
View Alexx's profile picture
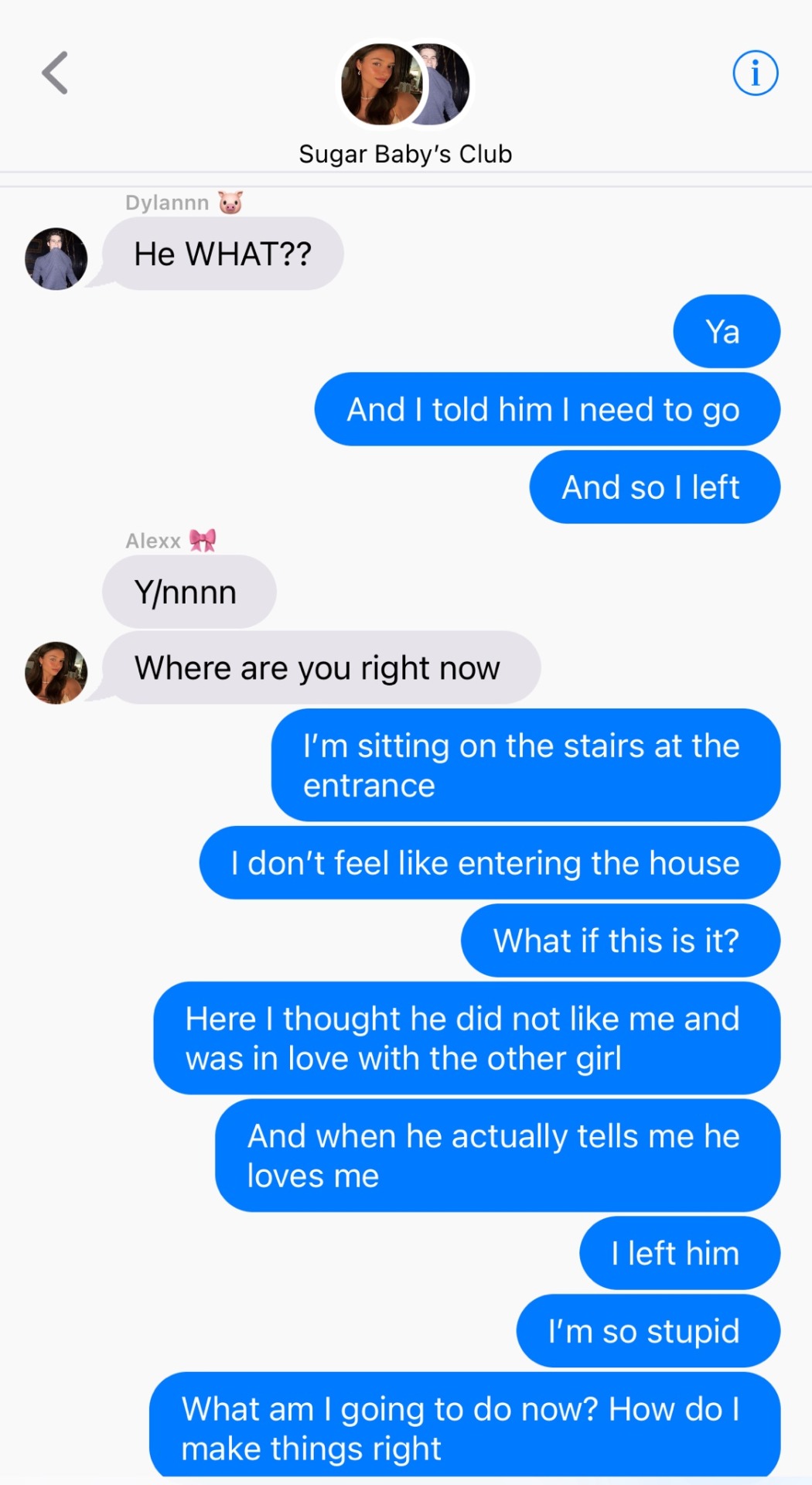pyautogui.click(x=56, y=672)
